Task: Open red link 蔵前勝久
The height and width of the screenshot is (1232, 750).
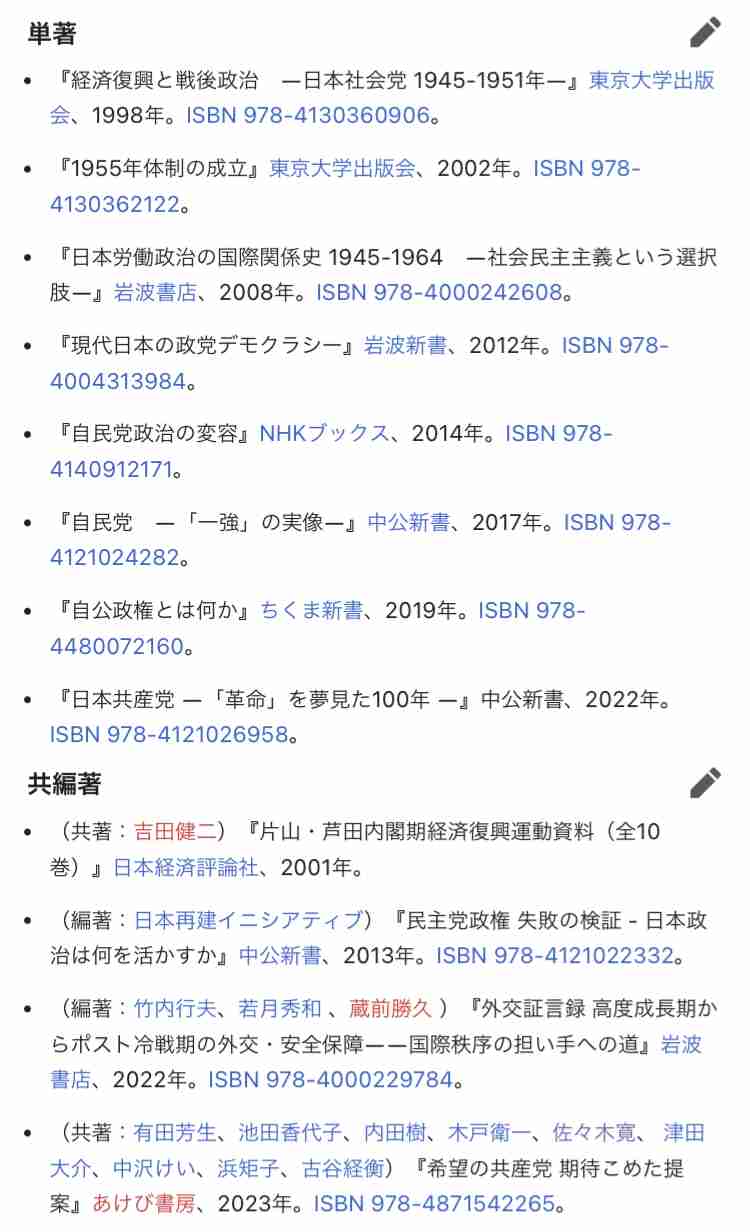Action: point(390,1008)
